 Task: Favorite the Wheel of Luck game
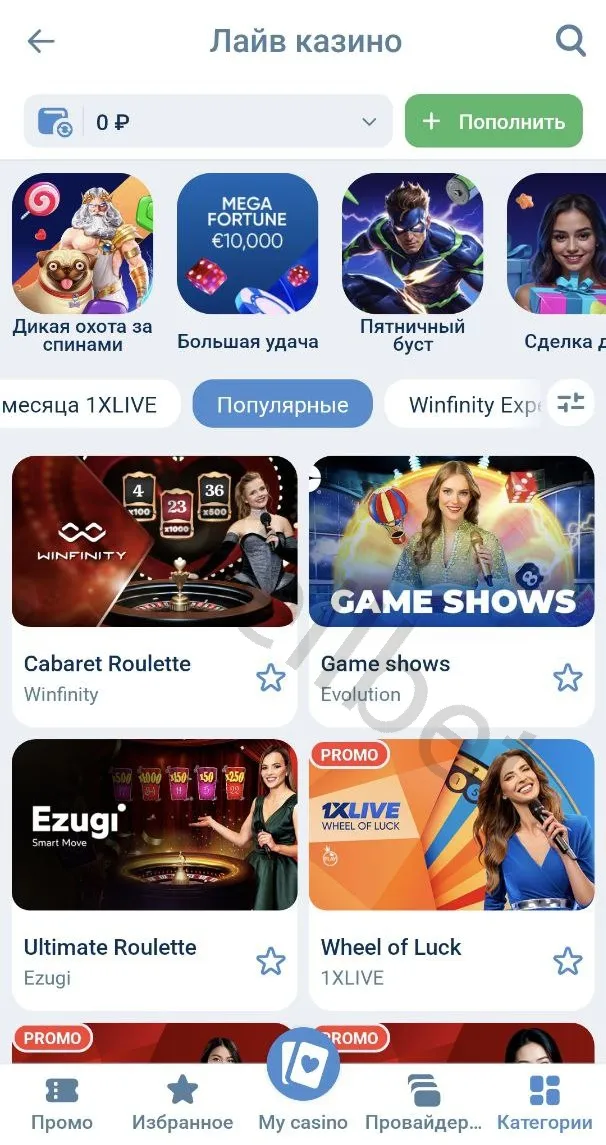pos(567,962)
